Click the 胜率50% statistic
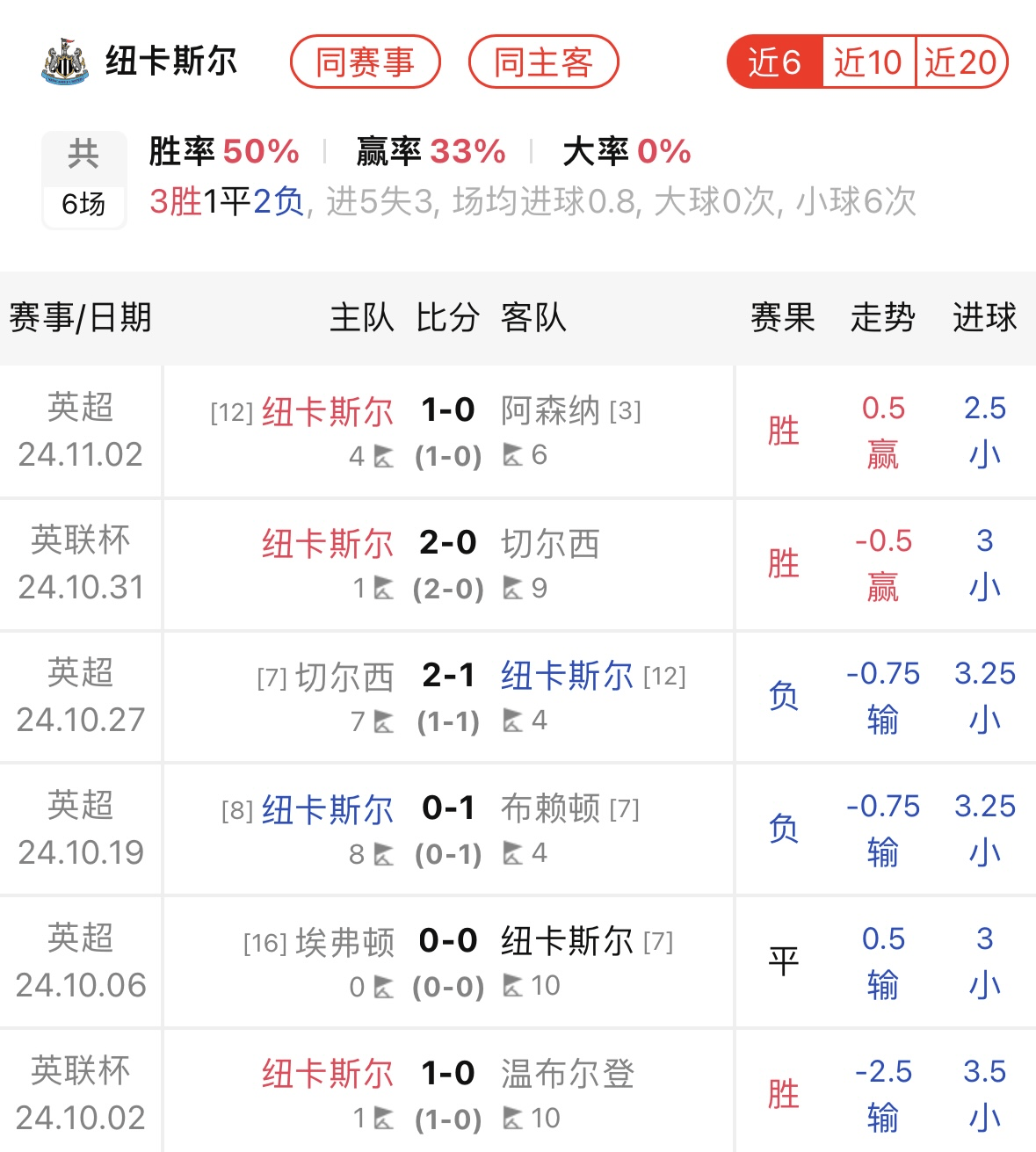Viewport: 1036px width, 1152px height. click(x=223, y=151)
